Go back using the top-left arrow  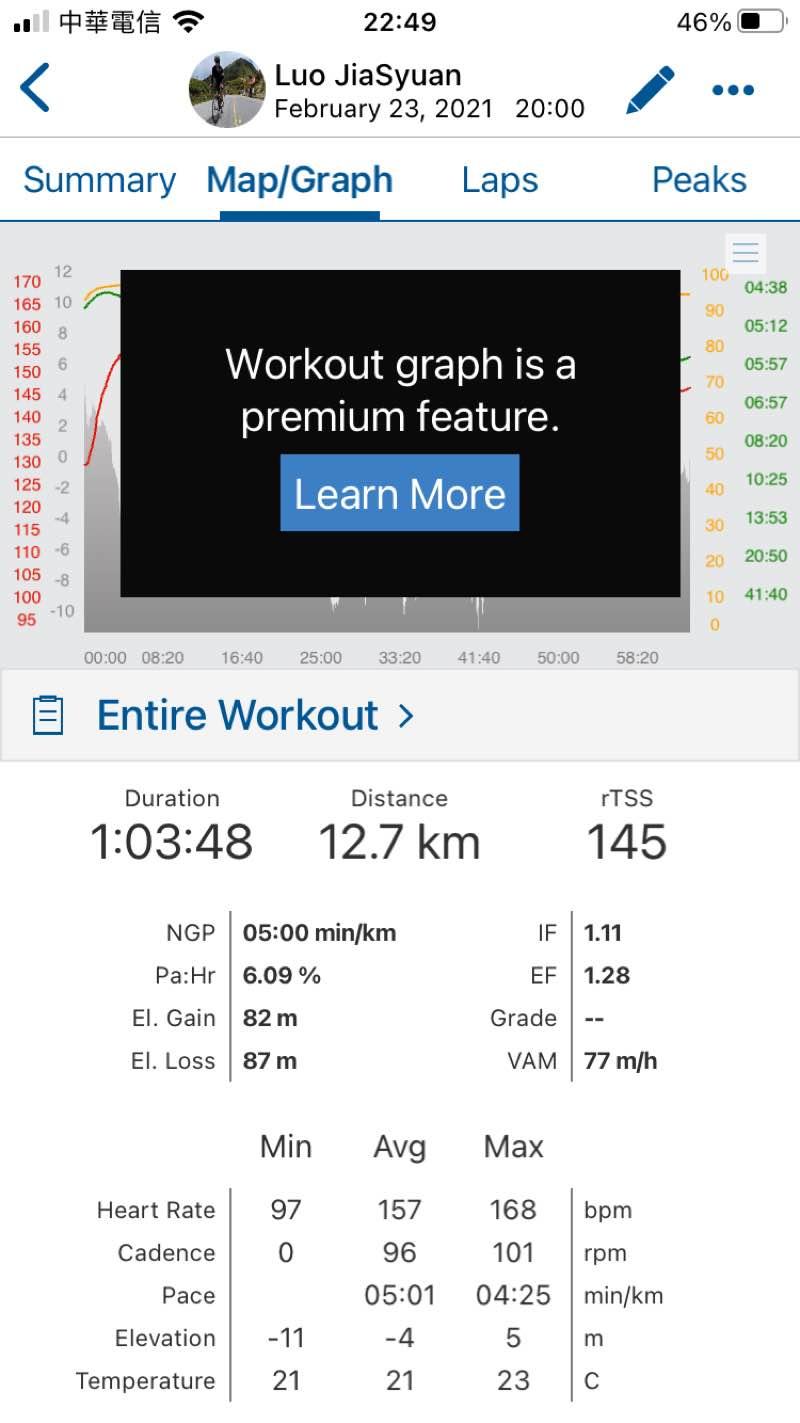[x=35, y=89]
